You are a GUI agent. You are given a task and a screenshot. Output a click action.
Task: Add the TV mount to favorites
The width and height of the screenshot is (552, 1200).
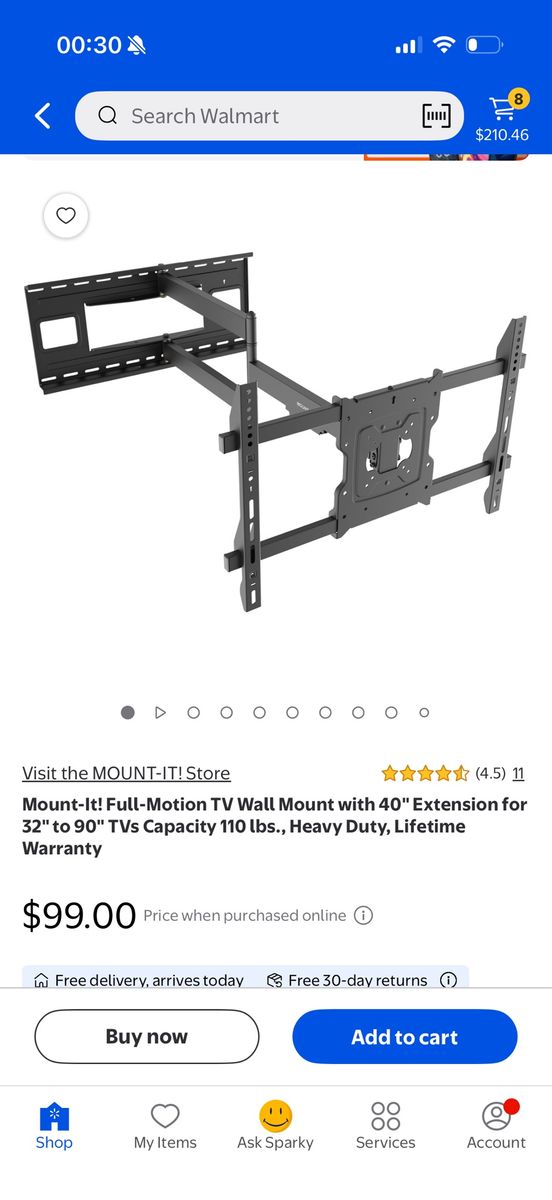pos(66,215)
